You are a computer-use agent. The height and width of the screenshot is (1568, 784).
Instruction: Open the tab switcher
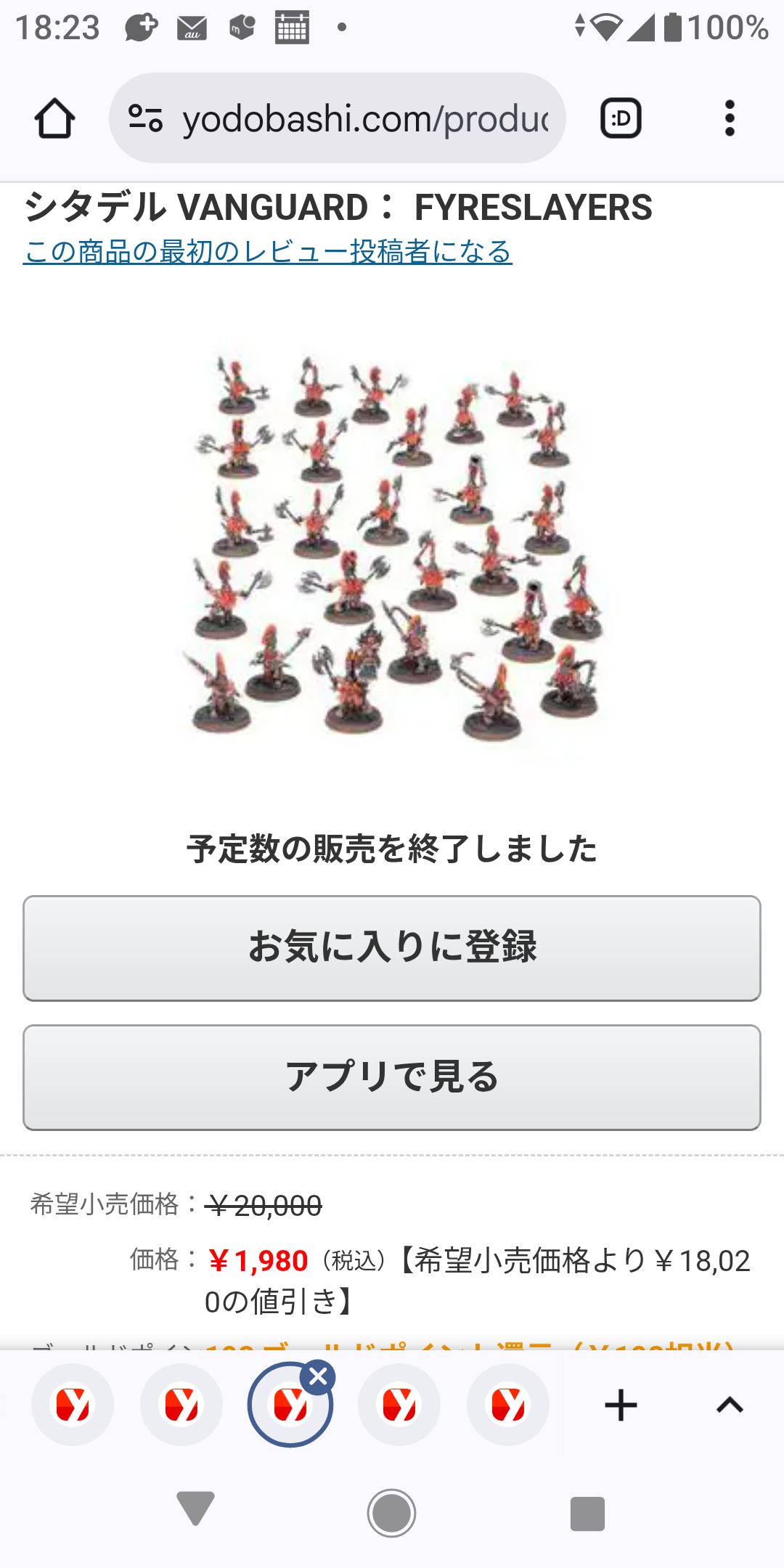click(621, 118)
